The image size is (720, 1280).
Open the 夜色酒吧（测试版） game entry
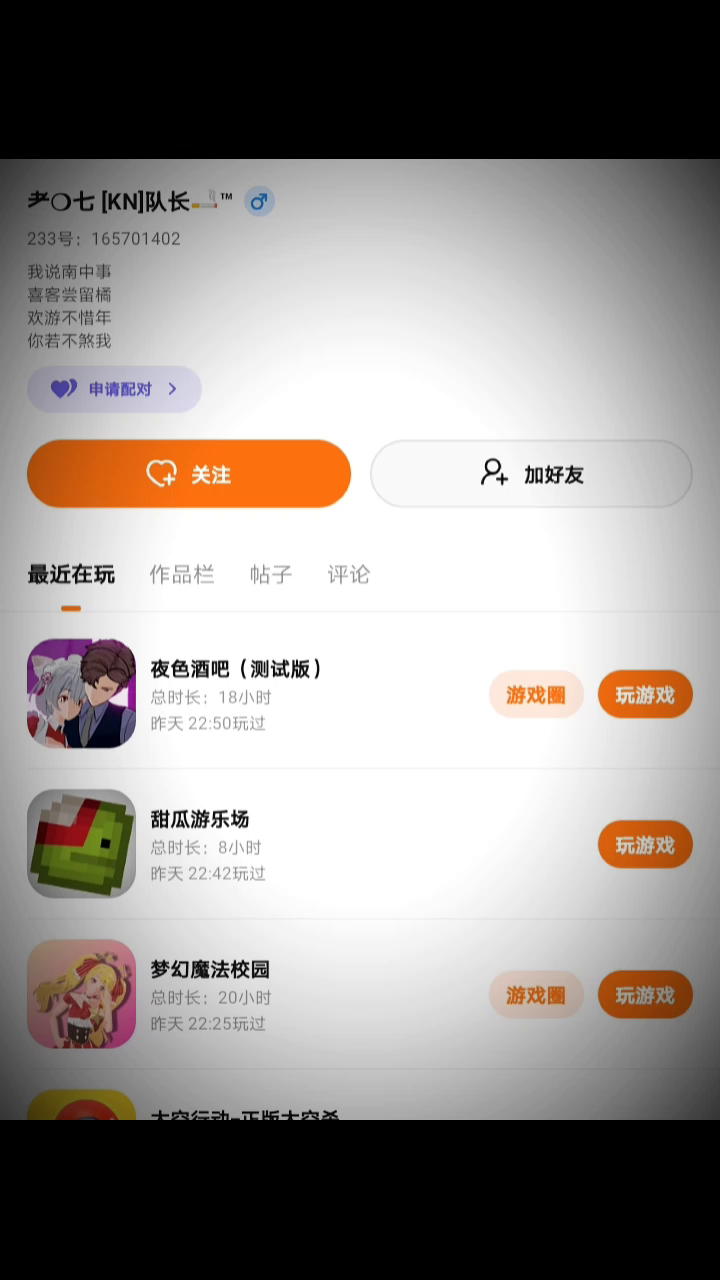236,670
